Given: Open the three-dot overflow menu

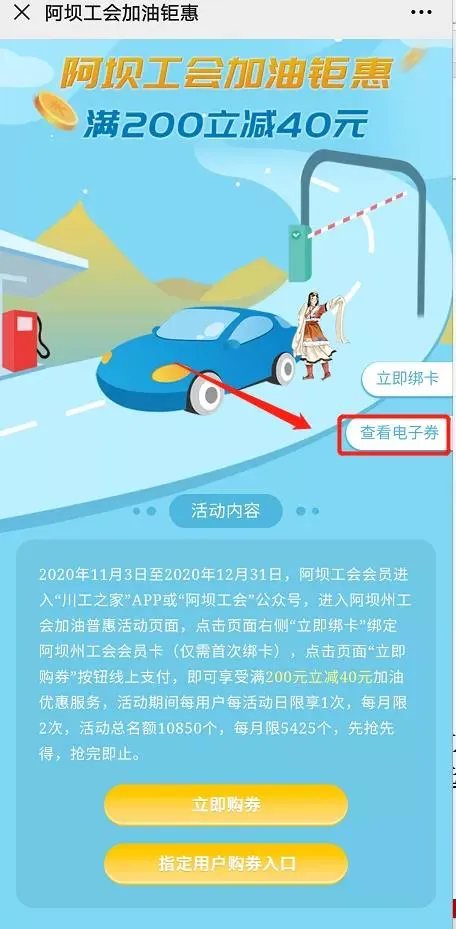Looking at the screenshot, I should [x=421, y=12].
